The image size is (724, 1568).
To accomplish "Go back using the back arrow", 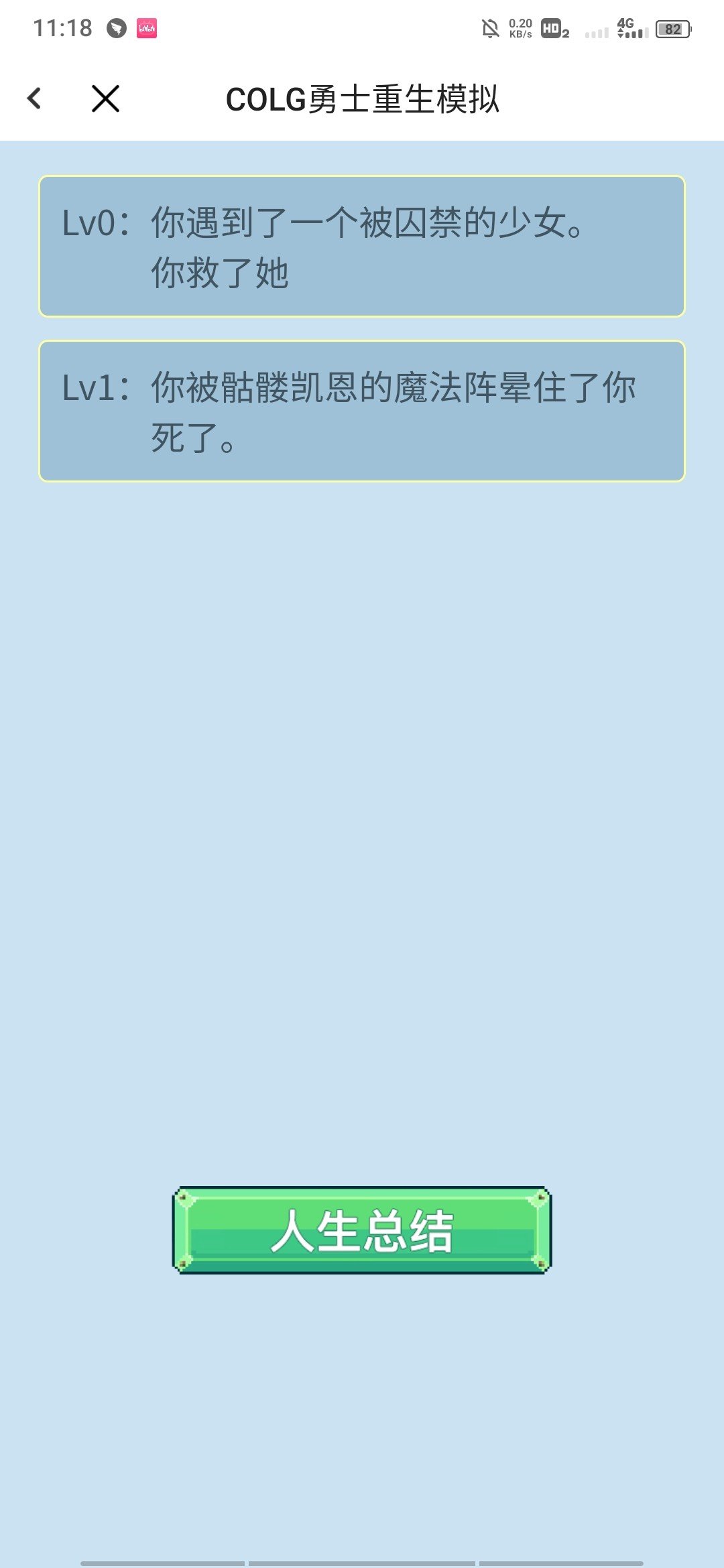I will click(35, 99).
